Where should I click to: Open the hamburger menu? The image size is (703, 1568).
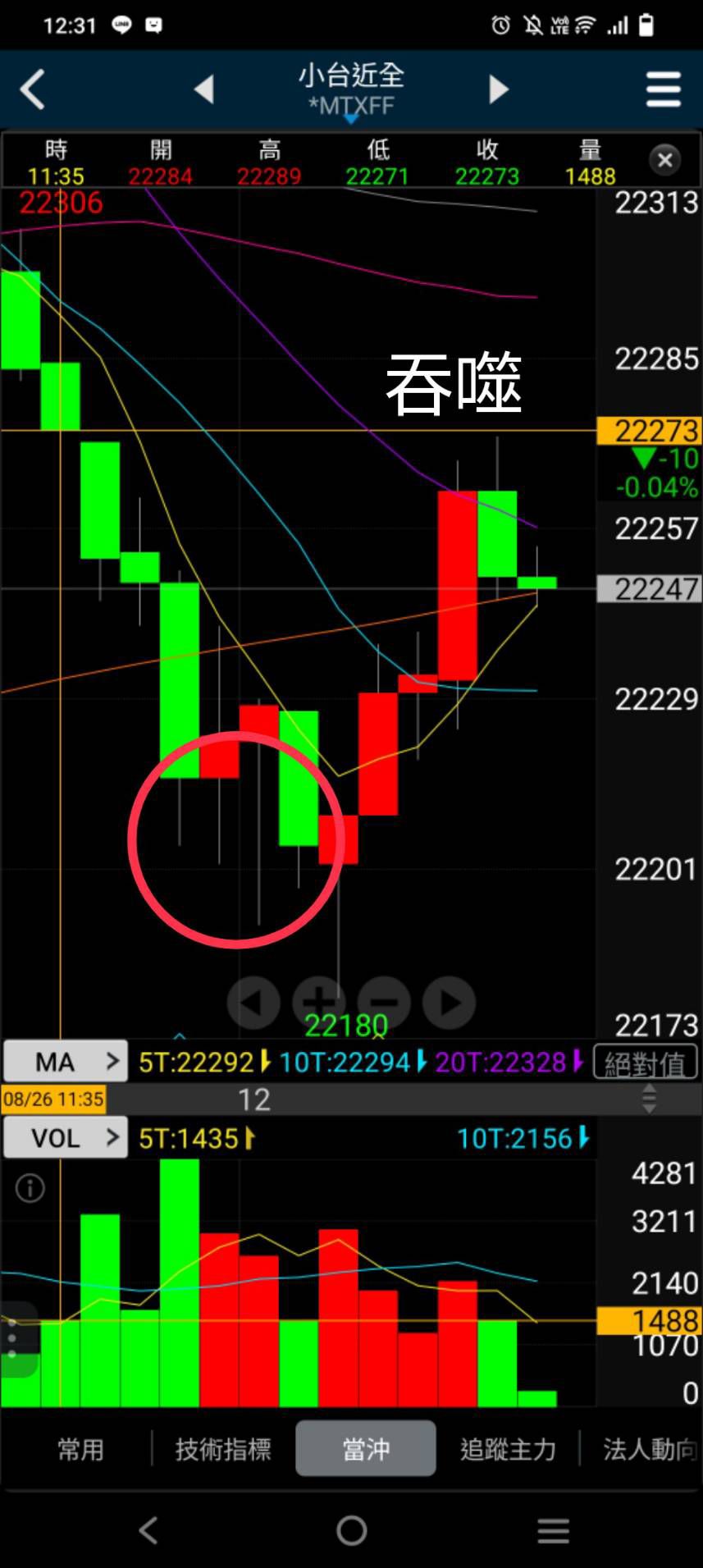pyautogui.click(x=663, y=89)
